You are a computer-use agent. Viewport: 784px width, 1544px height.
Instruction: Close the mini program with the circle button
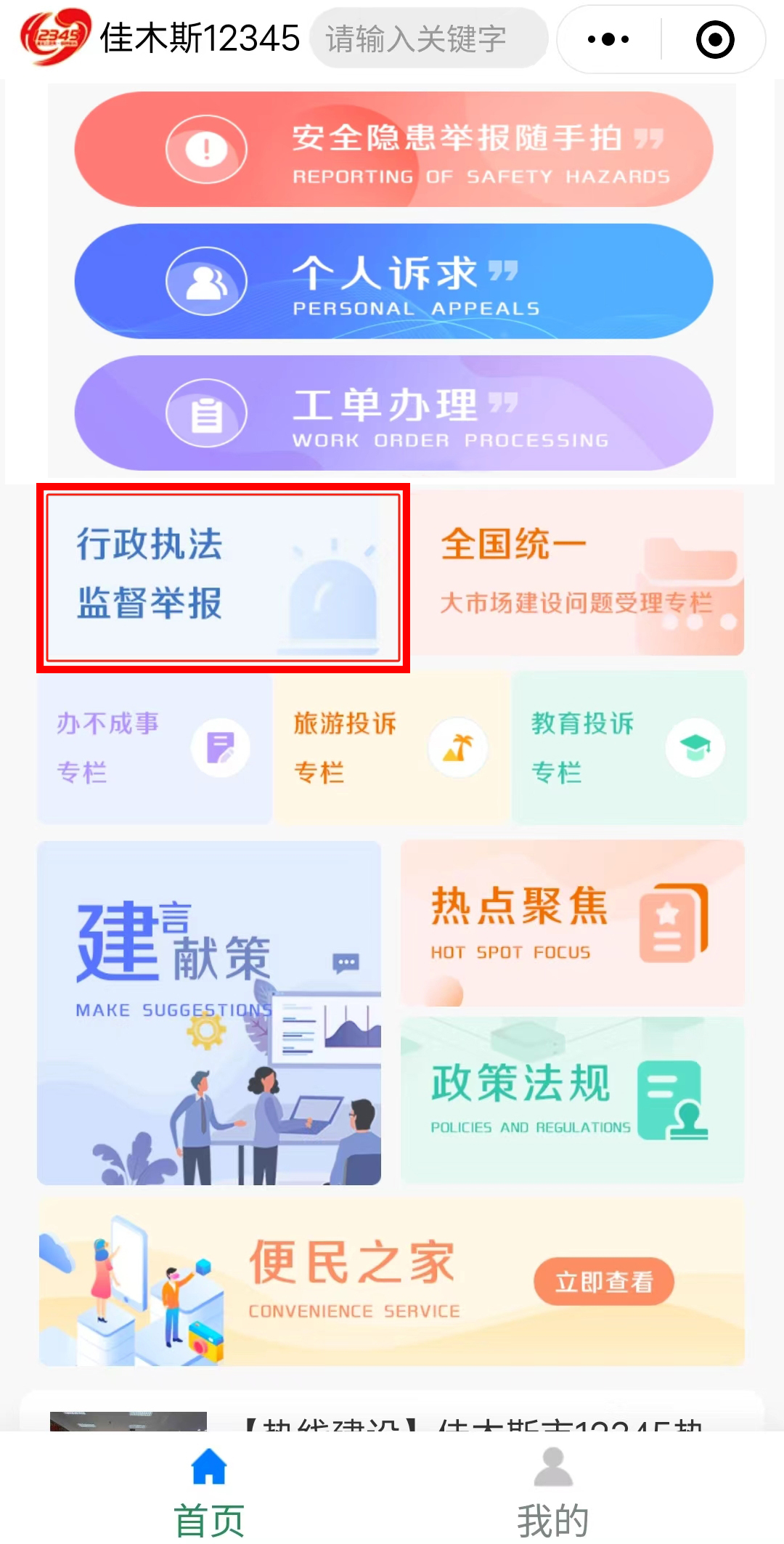(x=714, y=39)
